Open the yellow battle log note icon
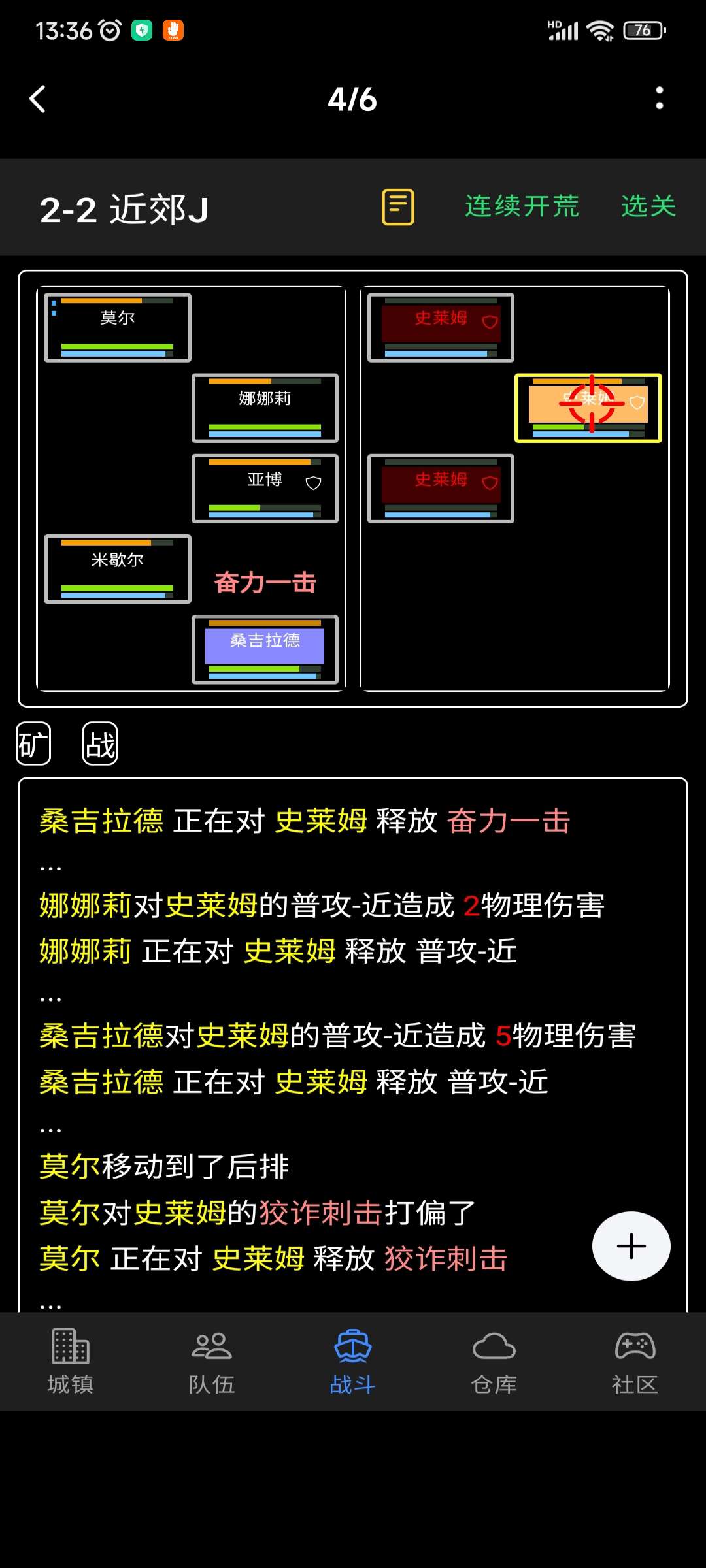The height and width of the screenshot is (1568, 706). [x=397, y=207]
